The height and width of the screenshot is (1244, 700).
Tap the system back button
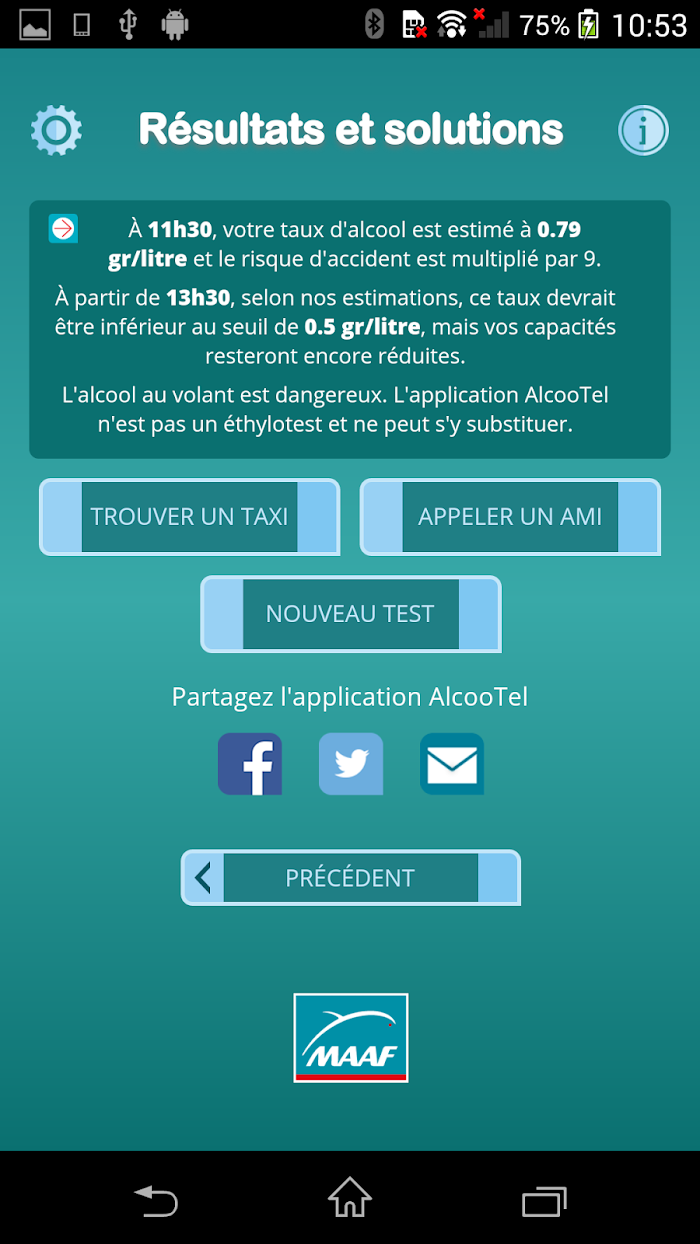156,1198
